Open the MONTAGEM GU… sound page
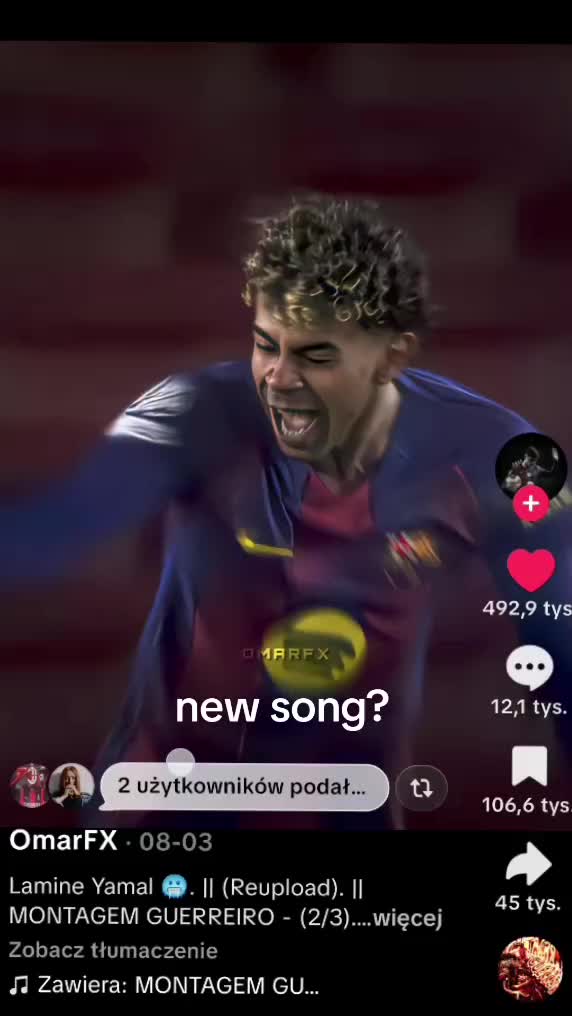 point(165,986)
